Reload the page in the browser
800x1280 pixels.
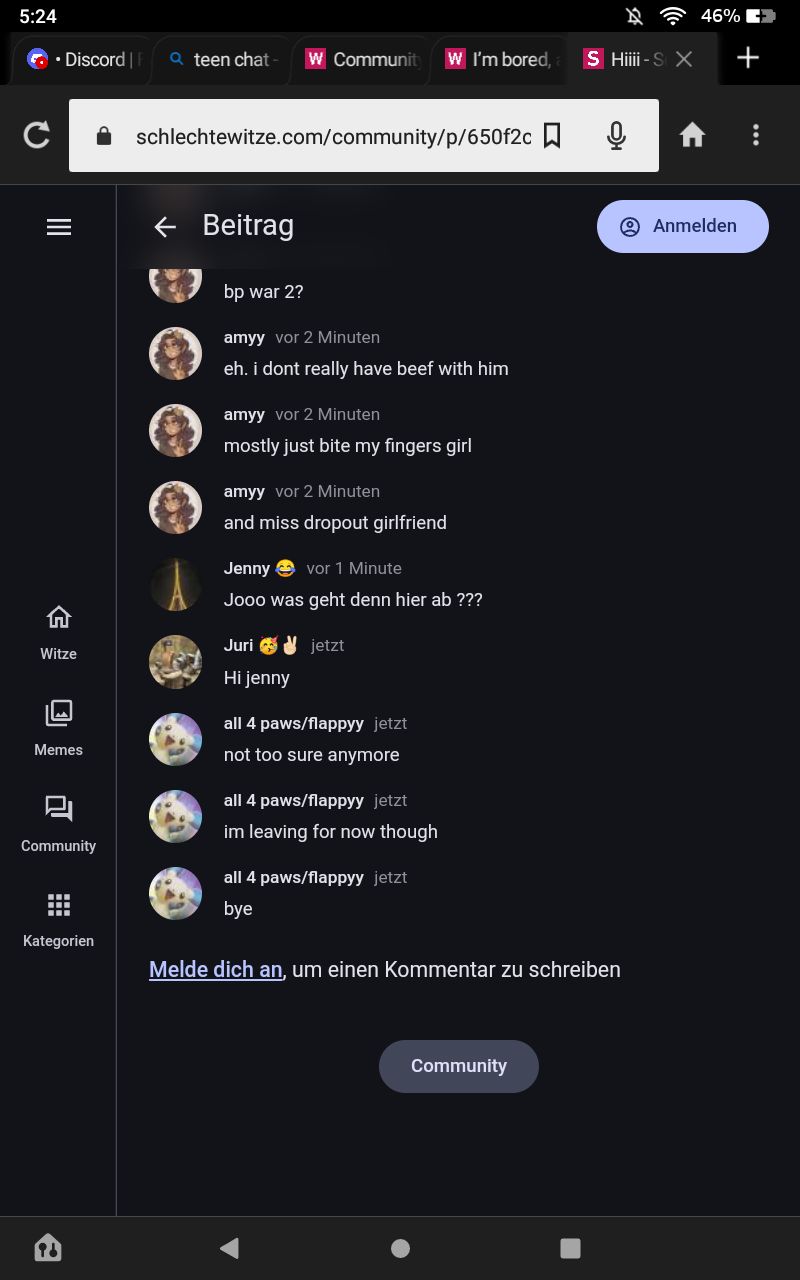tap(37, 135)
